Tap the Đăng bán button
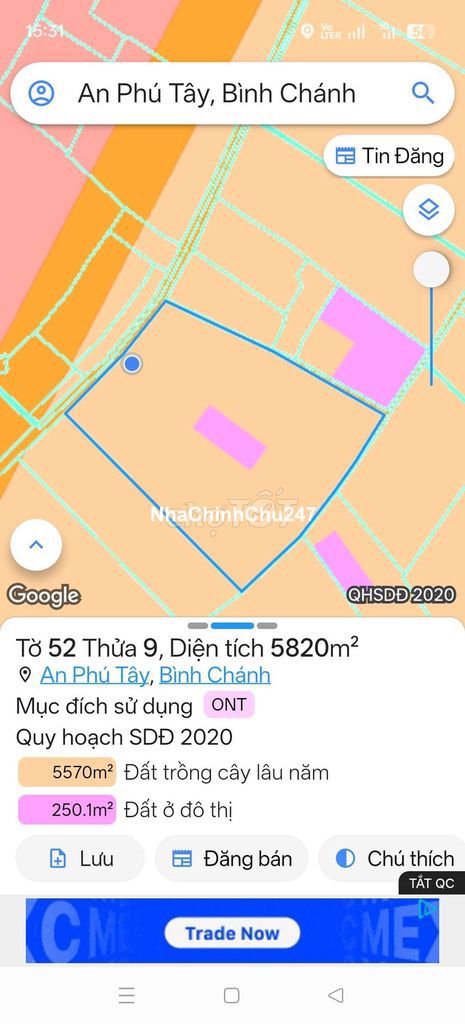 click(231, 858)
